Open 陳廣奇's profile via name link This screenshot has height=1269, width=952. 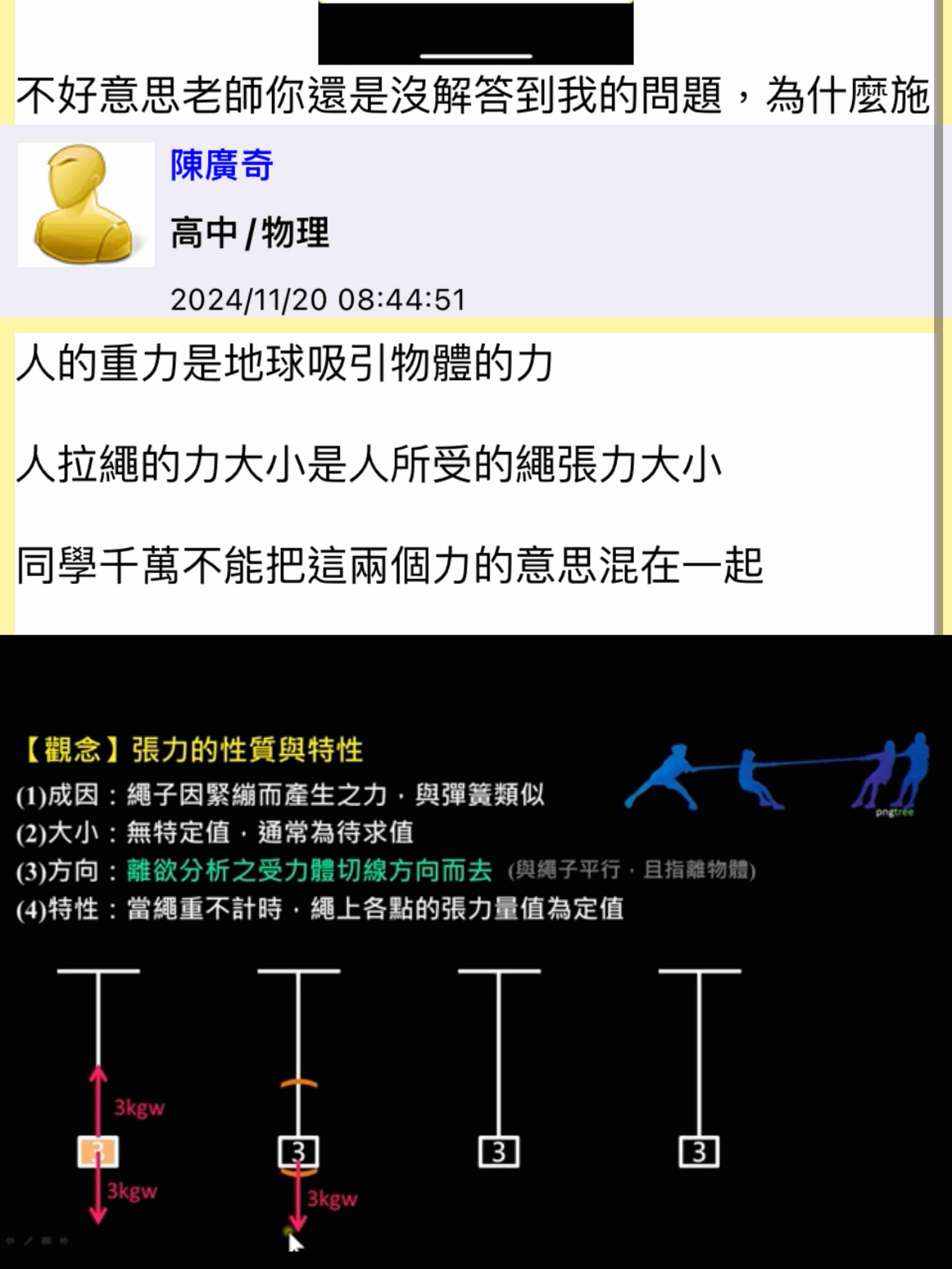[x=221, y=166]
